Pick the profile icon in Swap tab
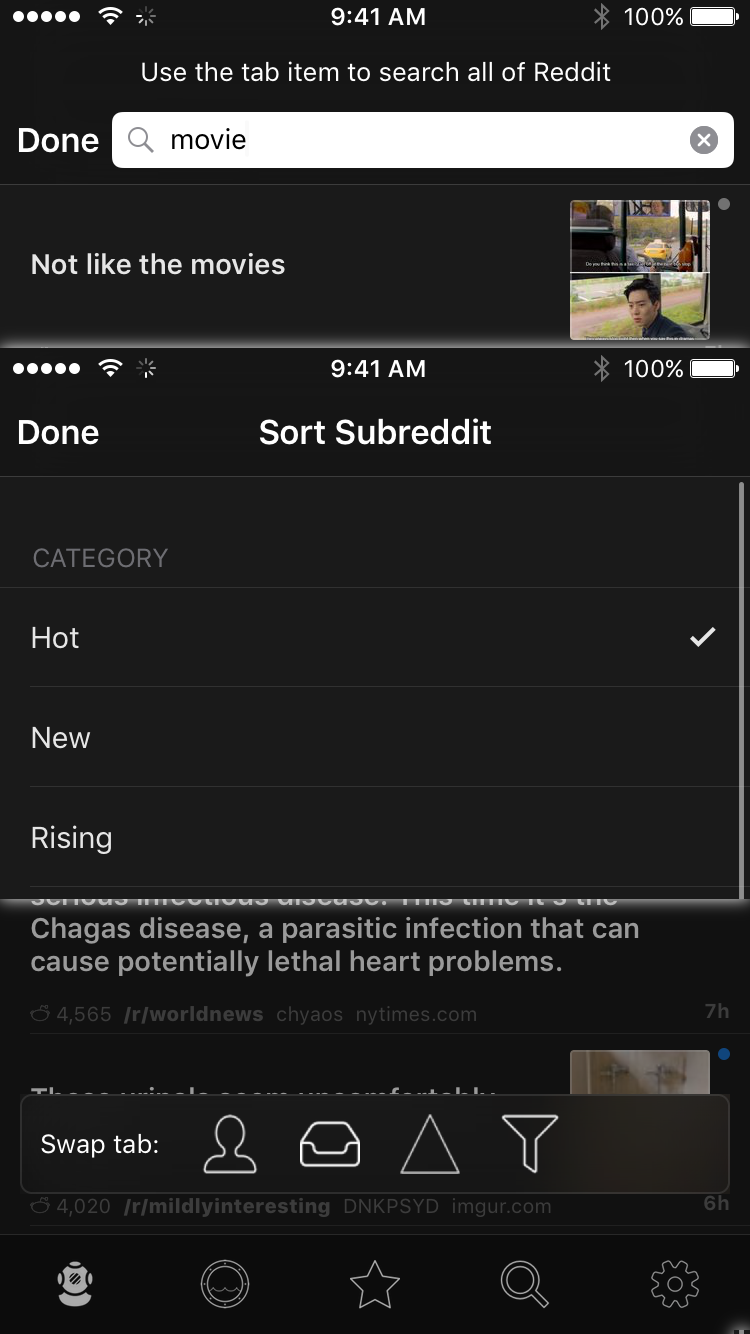Image resolution: width=750 pixels, height=1334 pixels. [x=229, y=1144]
